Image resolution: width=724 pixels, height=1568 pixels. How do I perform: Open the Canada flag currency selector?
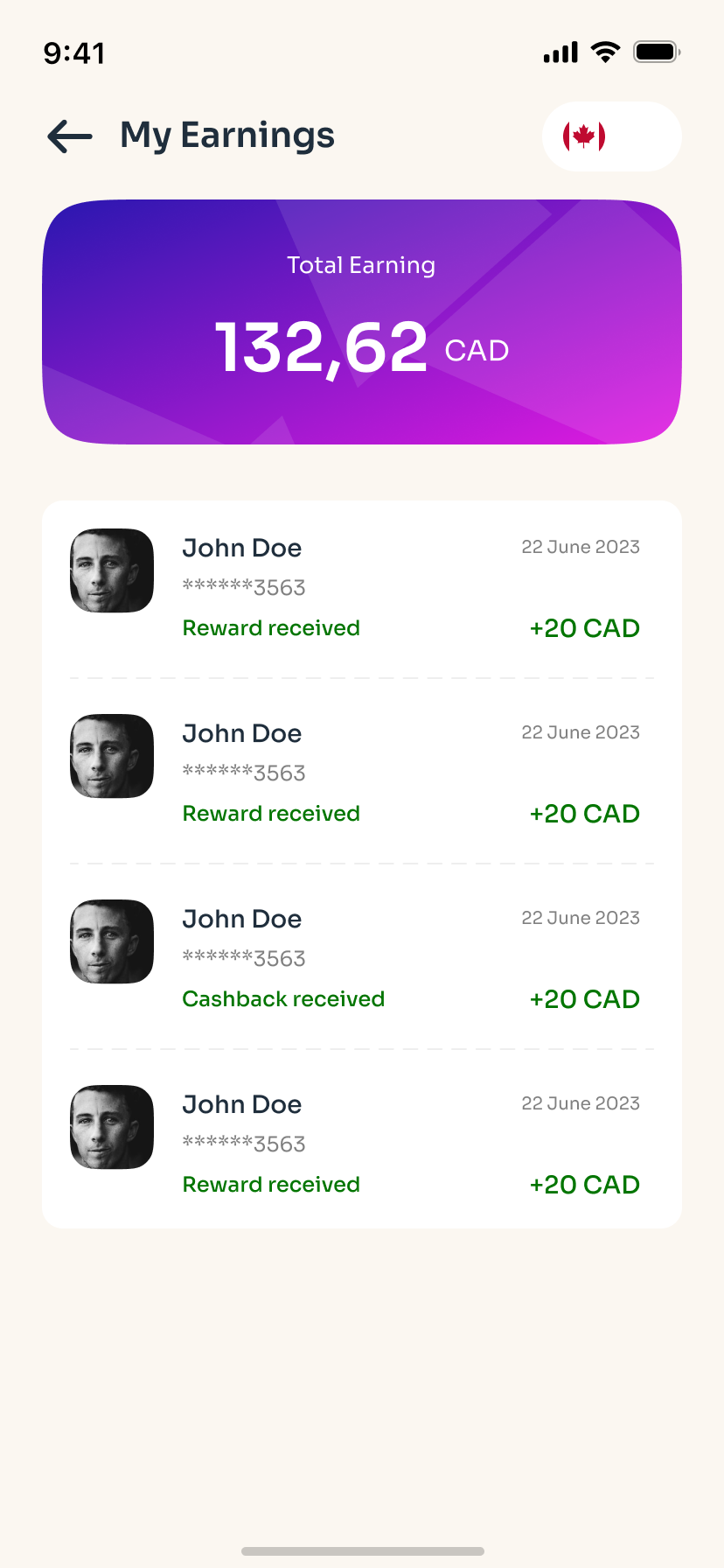coord(611,136)
